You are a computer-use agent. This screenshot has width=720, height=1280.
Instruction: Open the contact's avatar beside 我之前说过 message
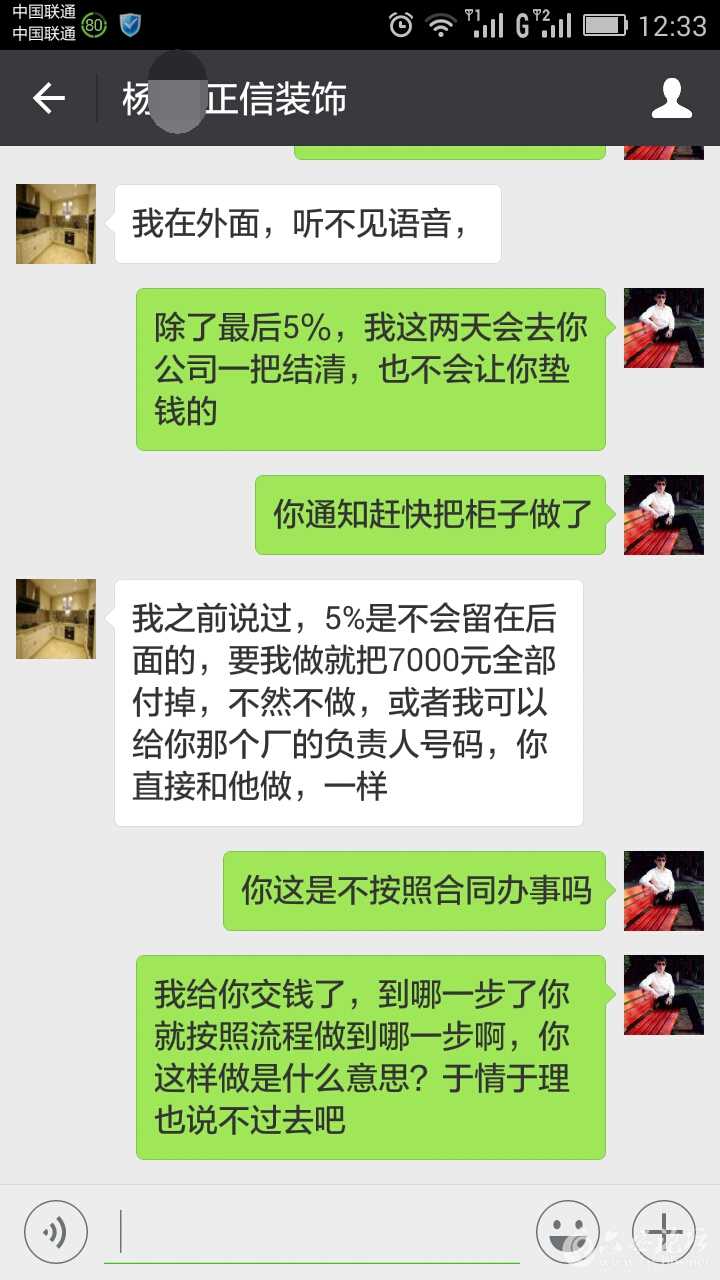(56, 619)
